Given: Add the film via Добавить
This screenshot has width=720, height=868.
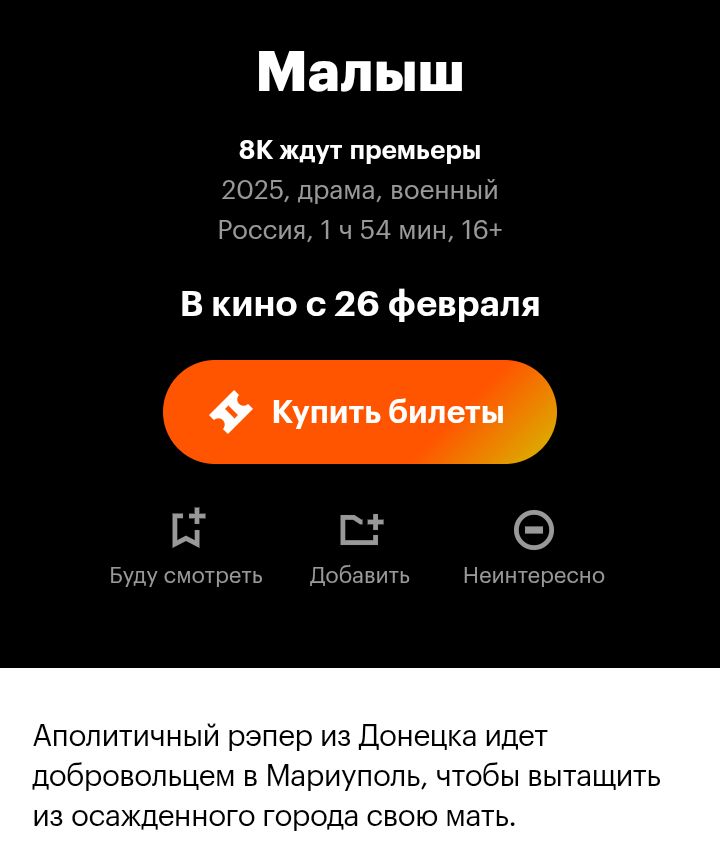Looking at the screenshot, I should tap(360, 545).
